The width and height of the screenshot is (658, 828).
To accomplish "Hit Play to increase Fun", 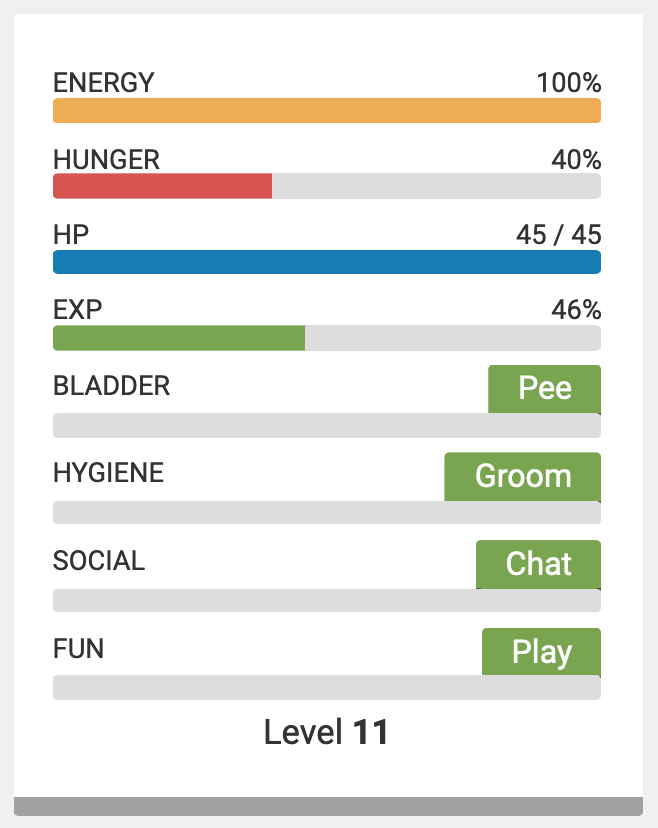I will 541,652.
